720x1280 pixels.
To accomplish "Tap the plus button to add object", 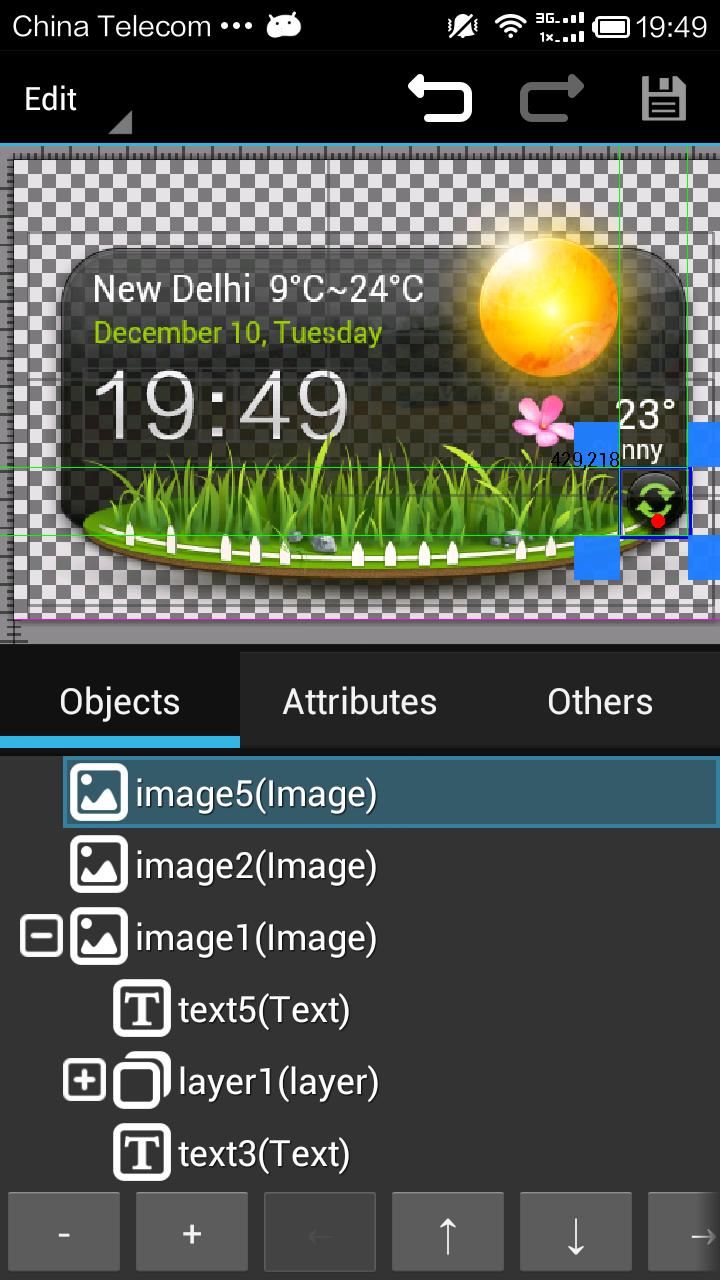I will point(192,1236).
